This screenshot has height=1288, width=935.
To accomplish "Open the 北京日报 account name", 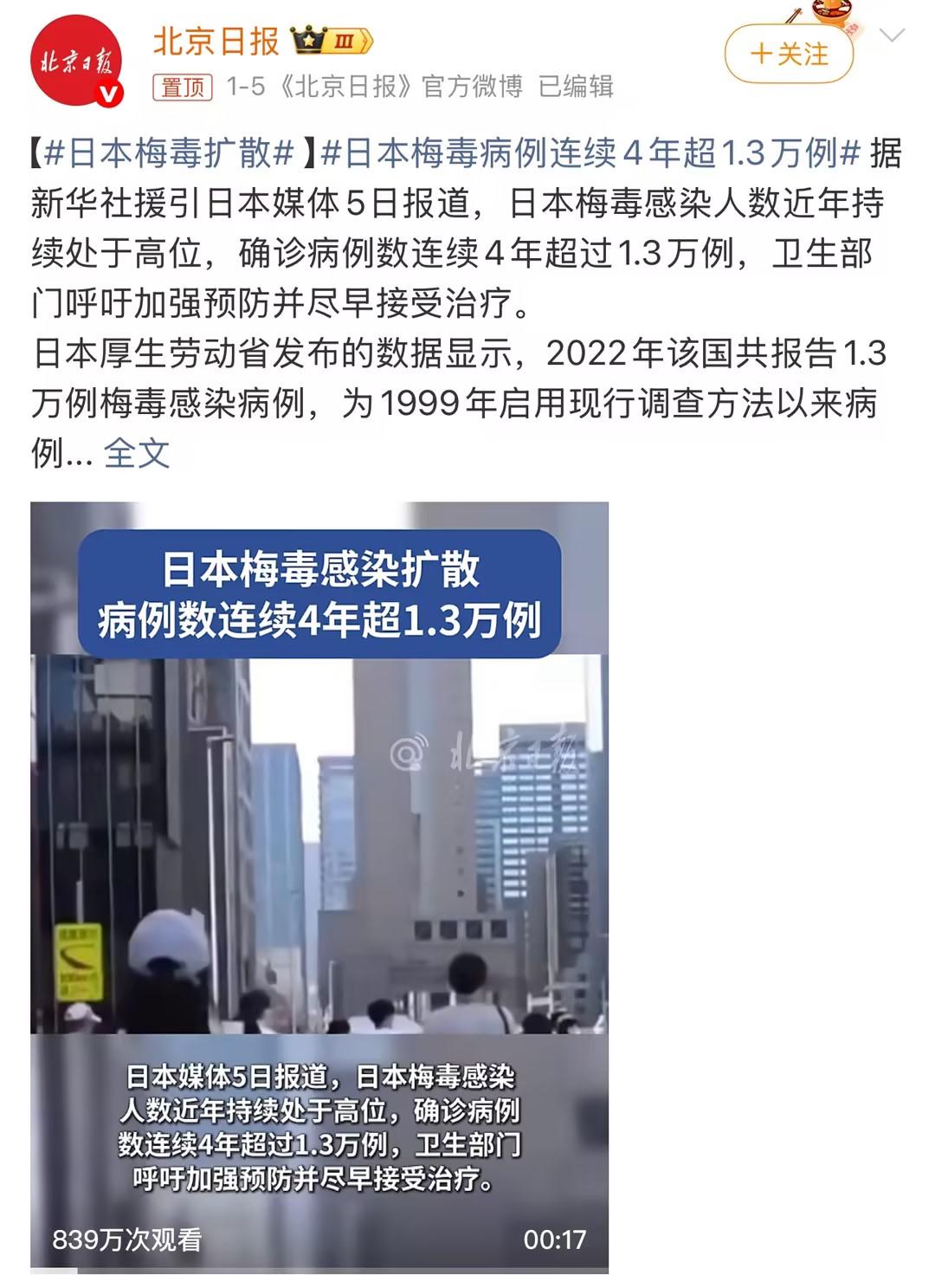I will click(x=216, y=41).
